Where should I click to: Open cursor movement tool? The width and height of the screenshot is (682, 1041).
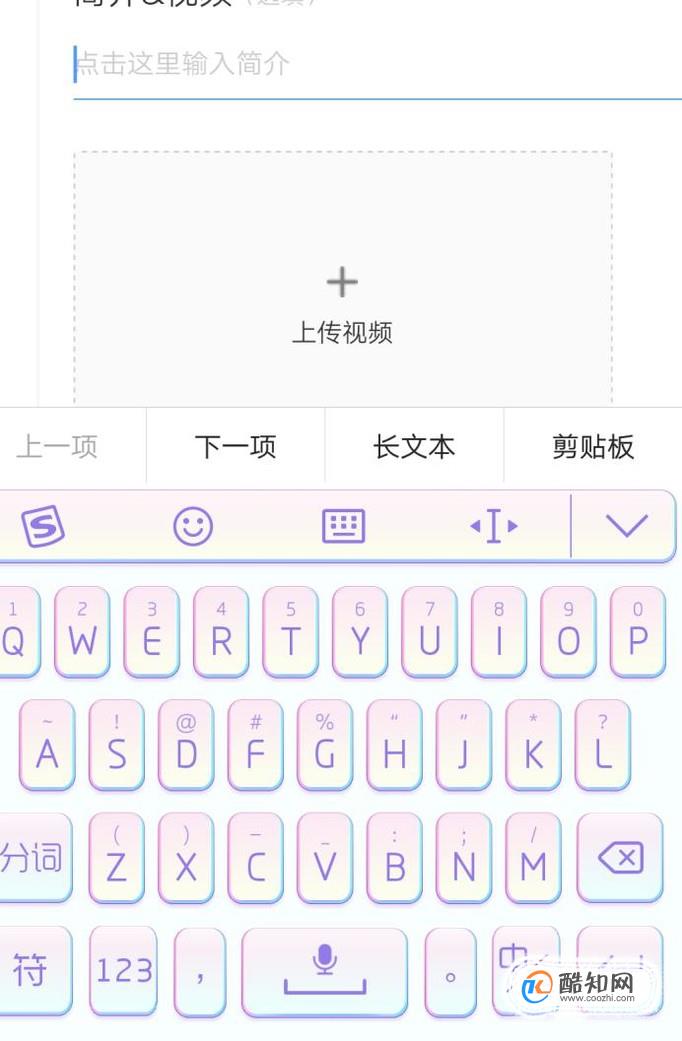494,526
